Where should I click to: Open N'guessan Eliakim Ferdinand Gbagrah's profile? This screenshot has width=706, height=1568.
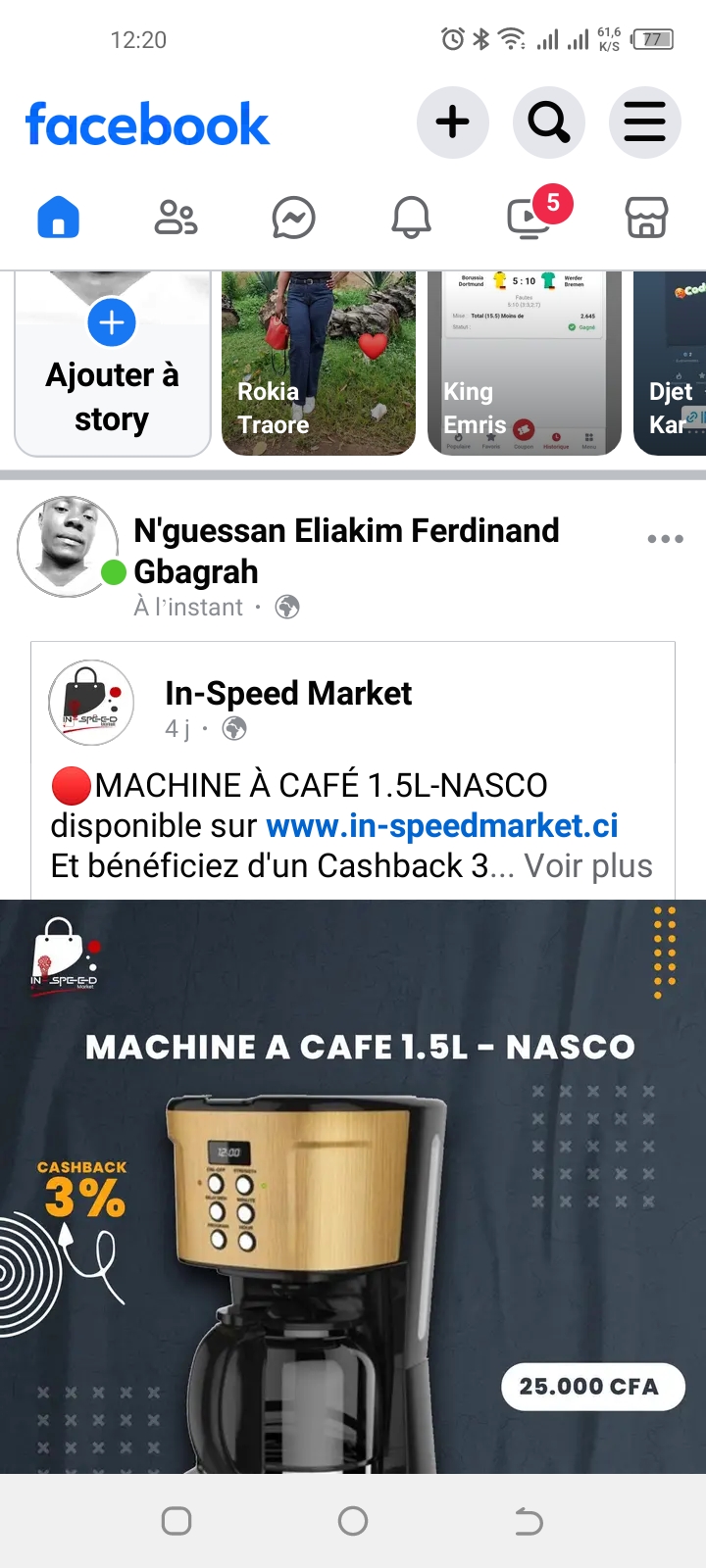pyautogui.click(x=346, y=551)
